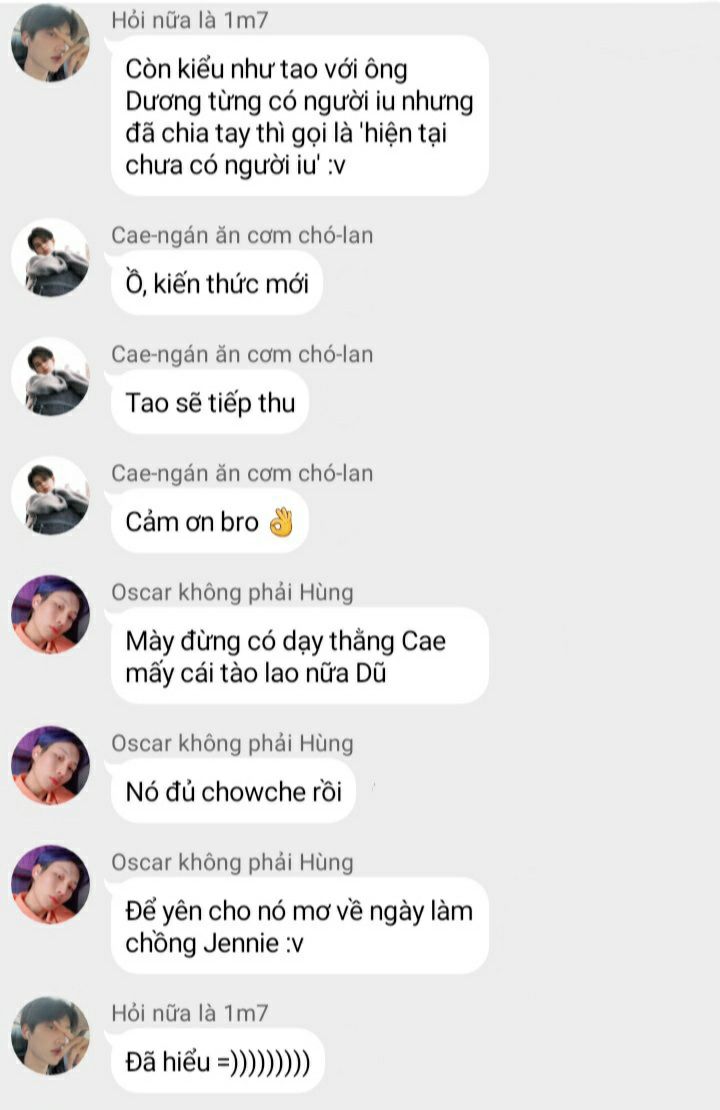Open Oscar's avatar beside 'Mày đừng có dạy'
720x1110 pixels.
point(50,614)
